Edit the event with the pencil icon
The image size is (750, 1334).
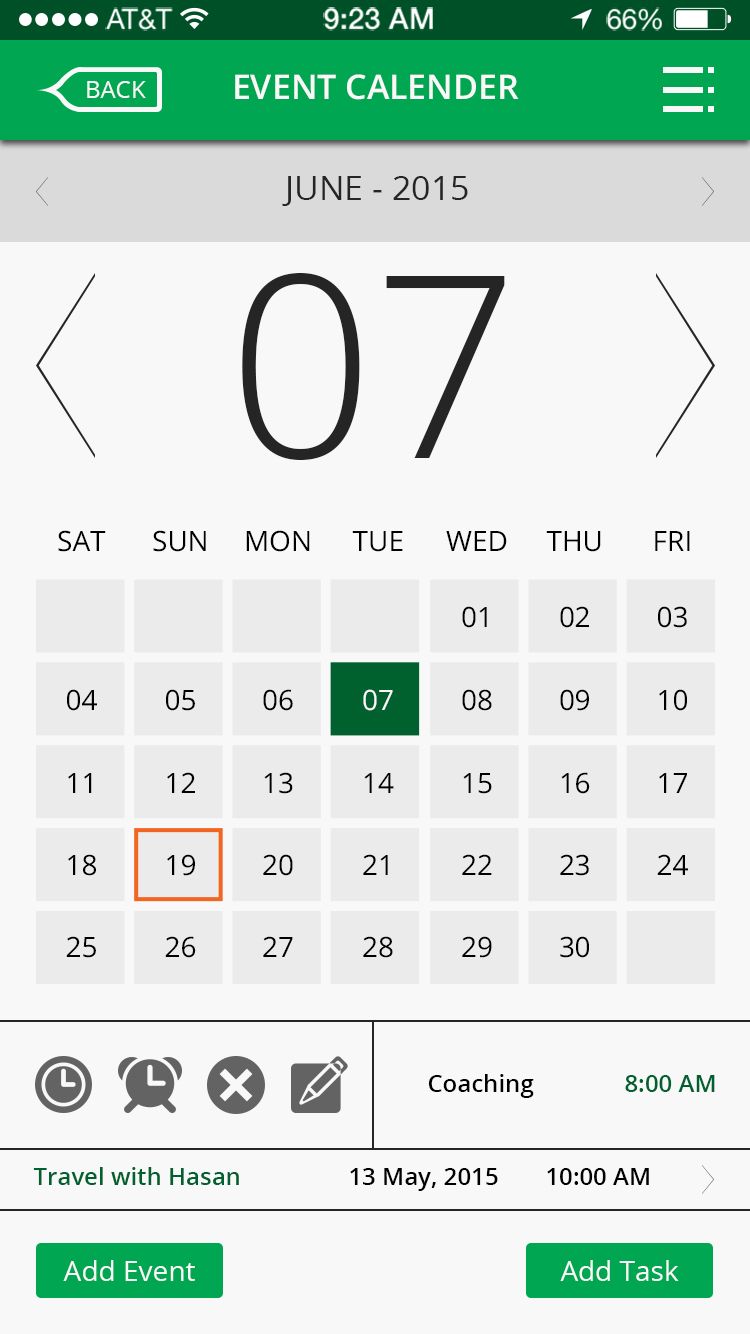pyautogui.click(x=320, y=1085)
